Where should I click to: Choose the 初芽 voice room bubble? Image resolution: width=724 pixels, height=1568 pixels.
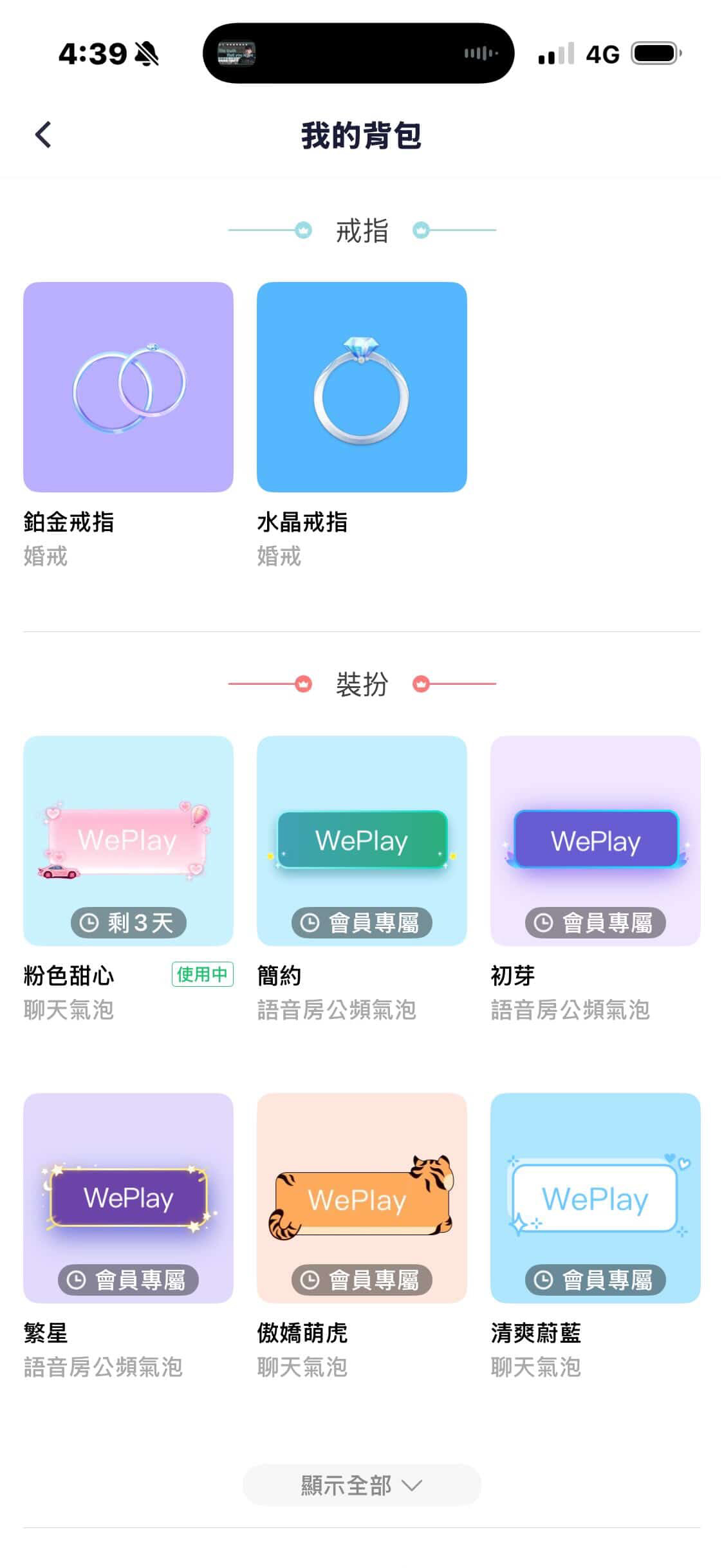tap(595, 840)
